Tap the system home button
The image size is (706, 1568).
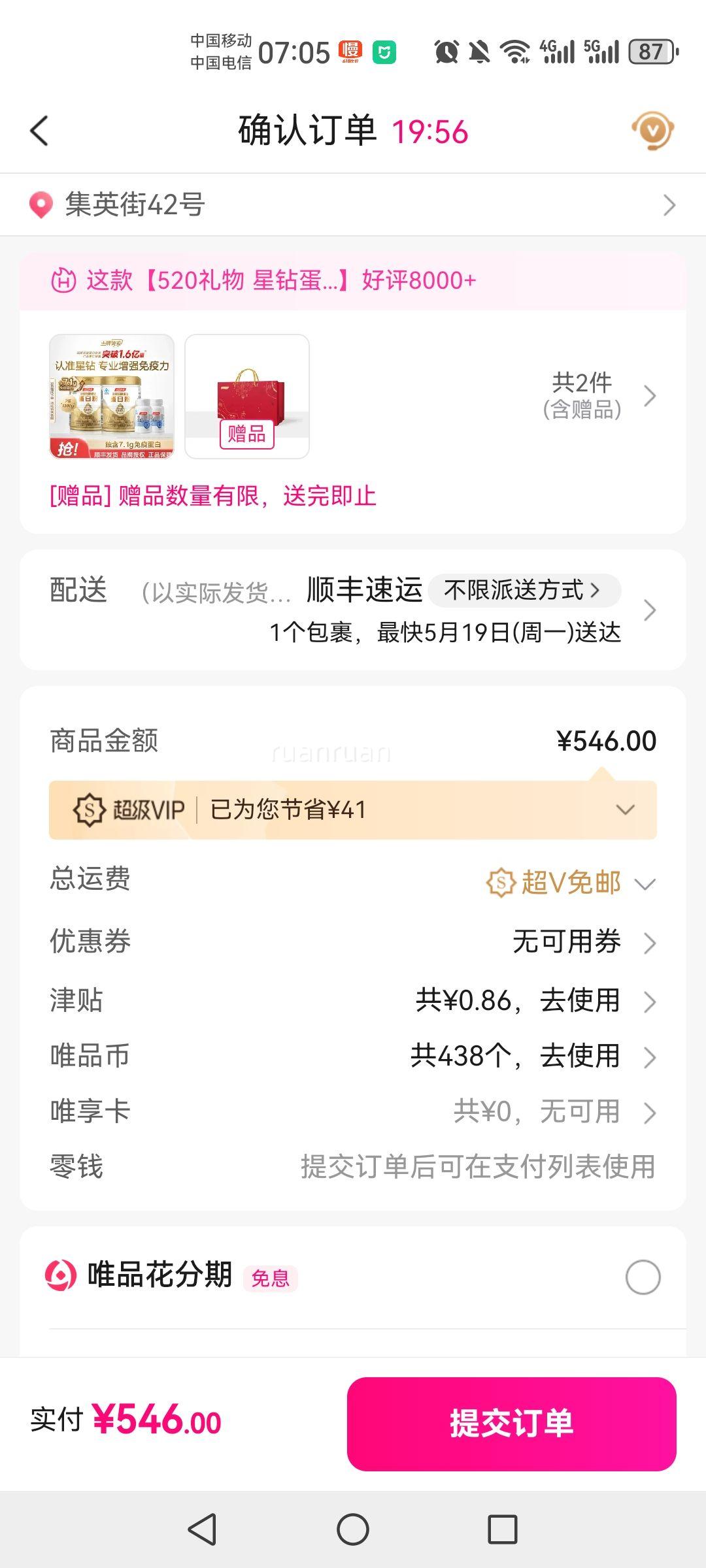tap(353, 1529)
